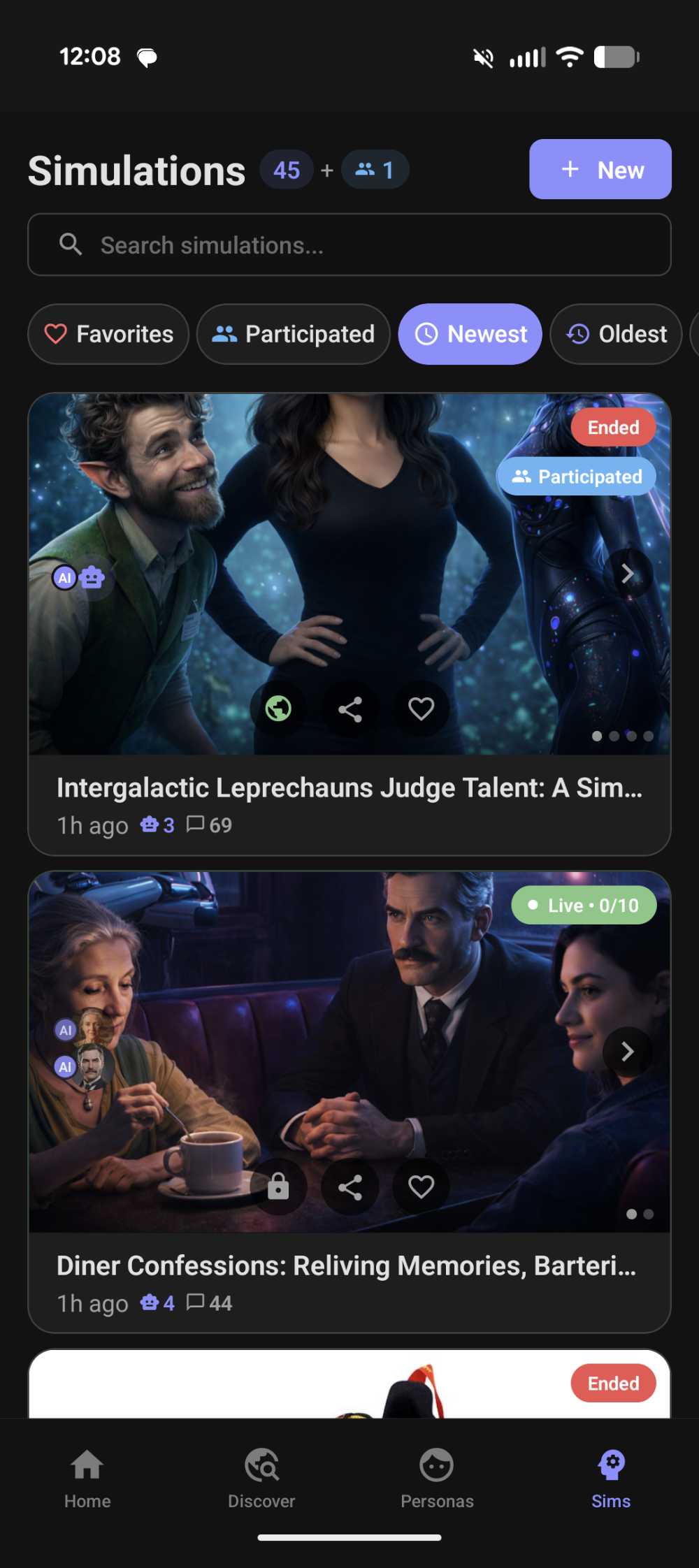Show next image on Intergalactic Leprechauns card
Viewport: 699px width, 1568px height.
pyautogui.click(x=627, y=574)
